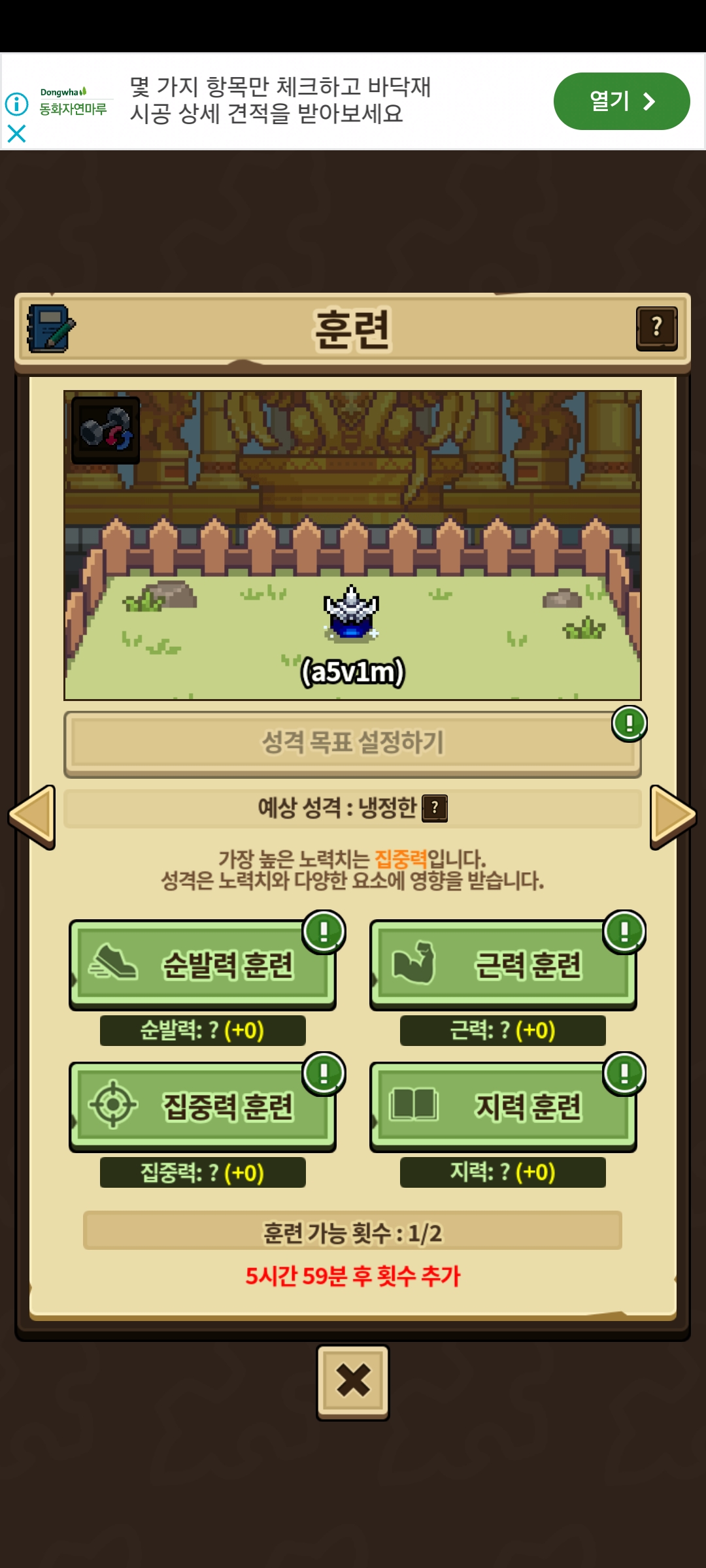The width and height of the screenshot is (706, 1568).
Task: Select 집중력 훈련
Action: coord(203,1106)
